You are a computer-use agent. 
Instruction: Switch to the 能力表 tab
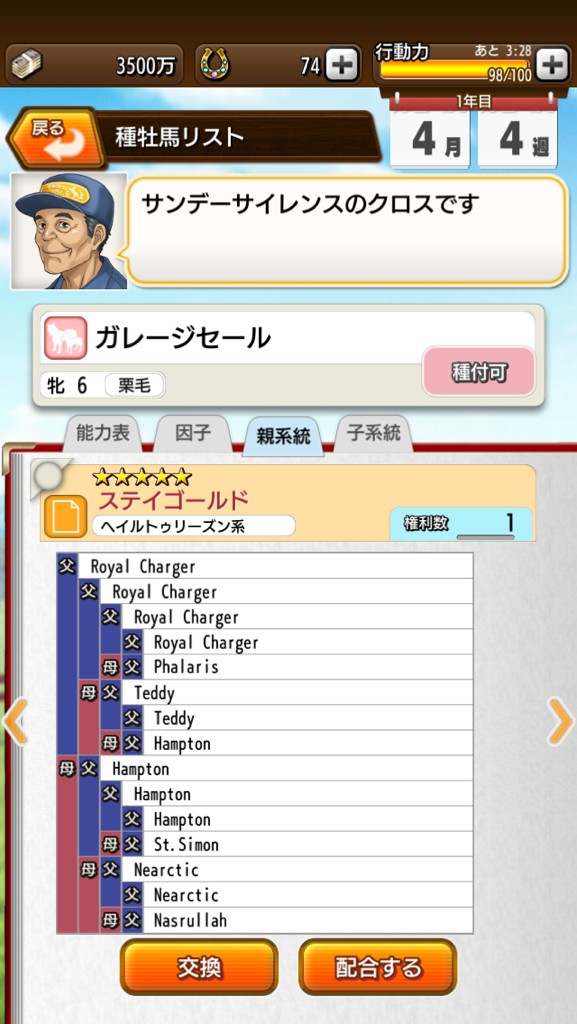click(102, 434)
